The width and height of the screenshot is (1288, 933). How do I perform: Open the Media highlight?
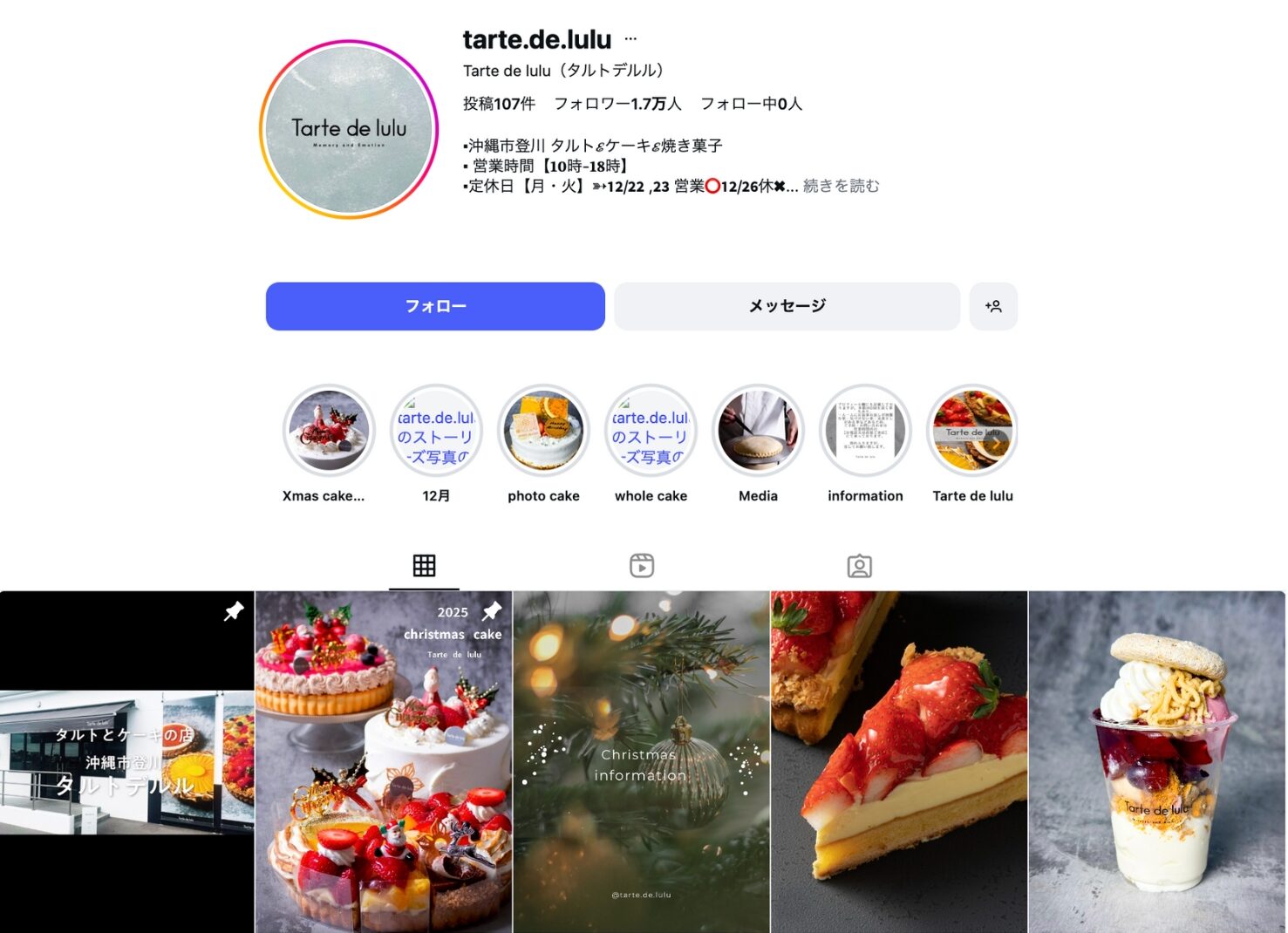(x=758, y=430)
